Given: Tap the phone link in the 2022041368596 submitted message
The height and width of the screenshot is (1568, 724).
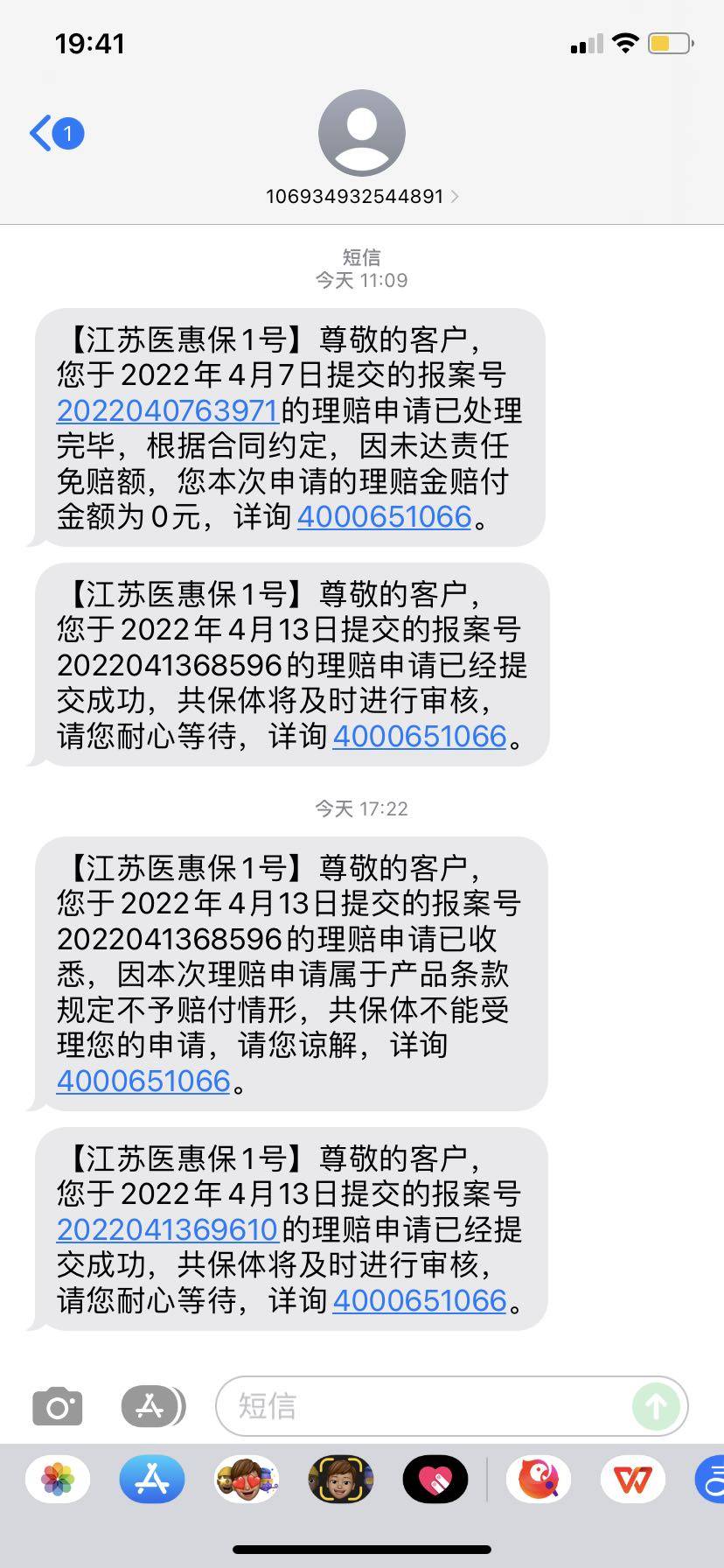Looking at the screenshot, I should pos(420,737).
